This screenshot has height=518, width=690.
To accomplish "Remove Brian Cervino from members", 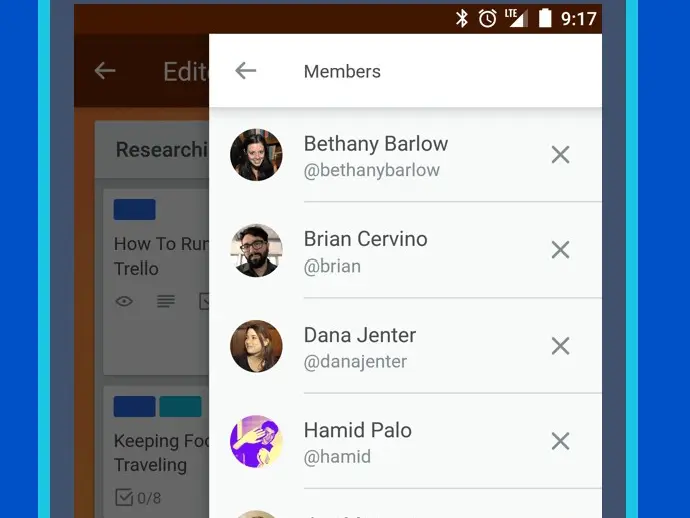I will [x=560, y=250].
